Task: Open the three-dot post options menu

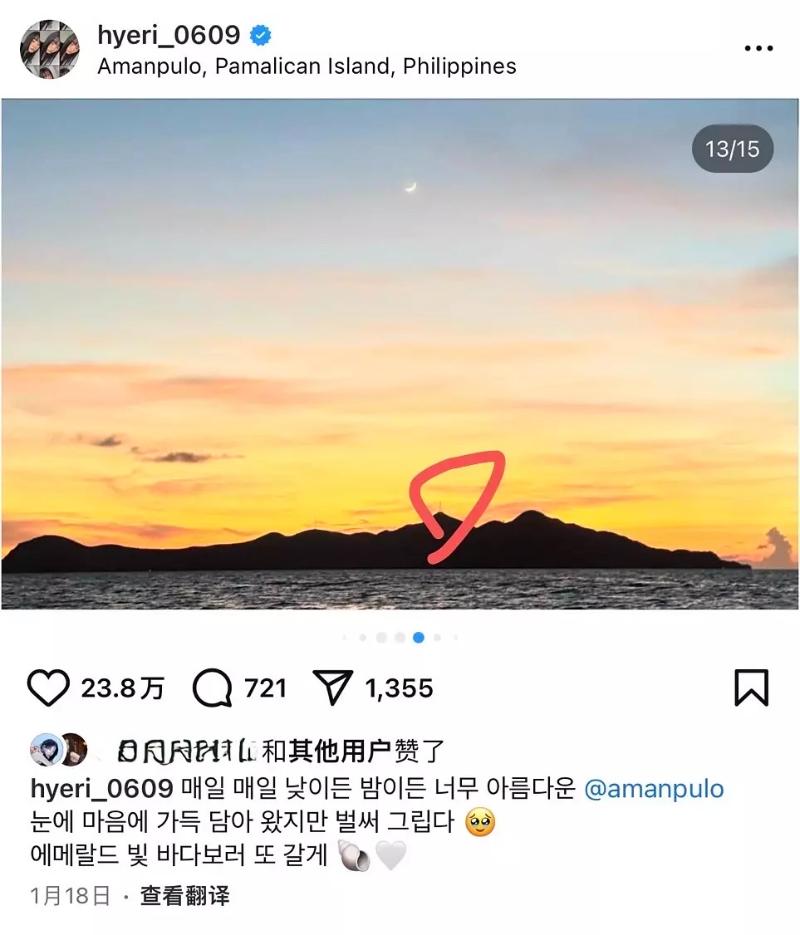Action: [x=758, y=48]
